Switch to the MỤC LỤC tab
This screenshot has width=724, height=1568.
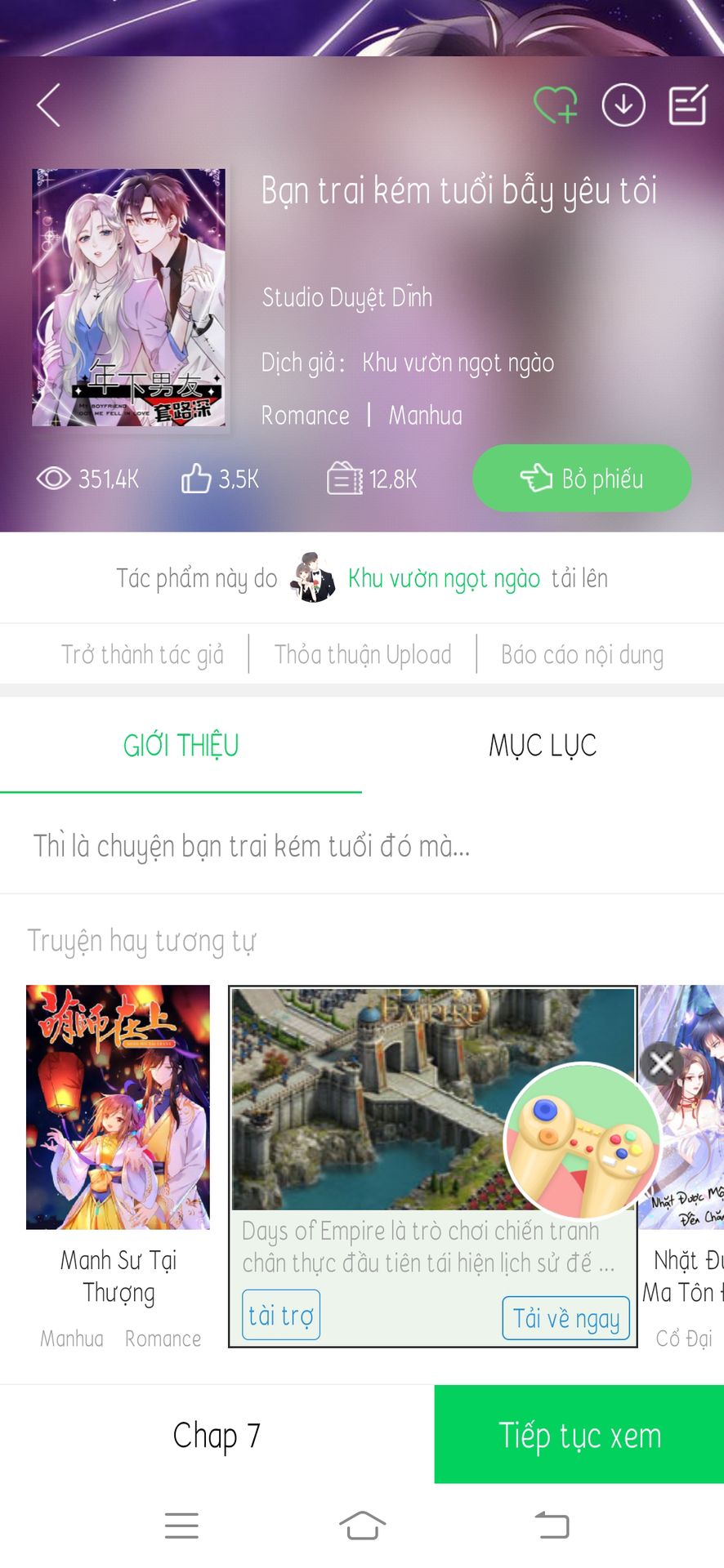click(x=543, y=746)
